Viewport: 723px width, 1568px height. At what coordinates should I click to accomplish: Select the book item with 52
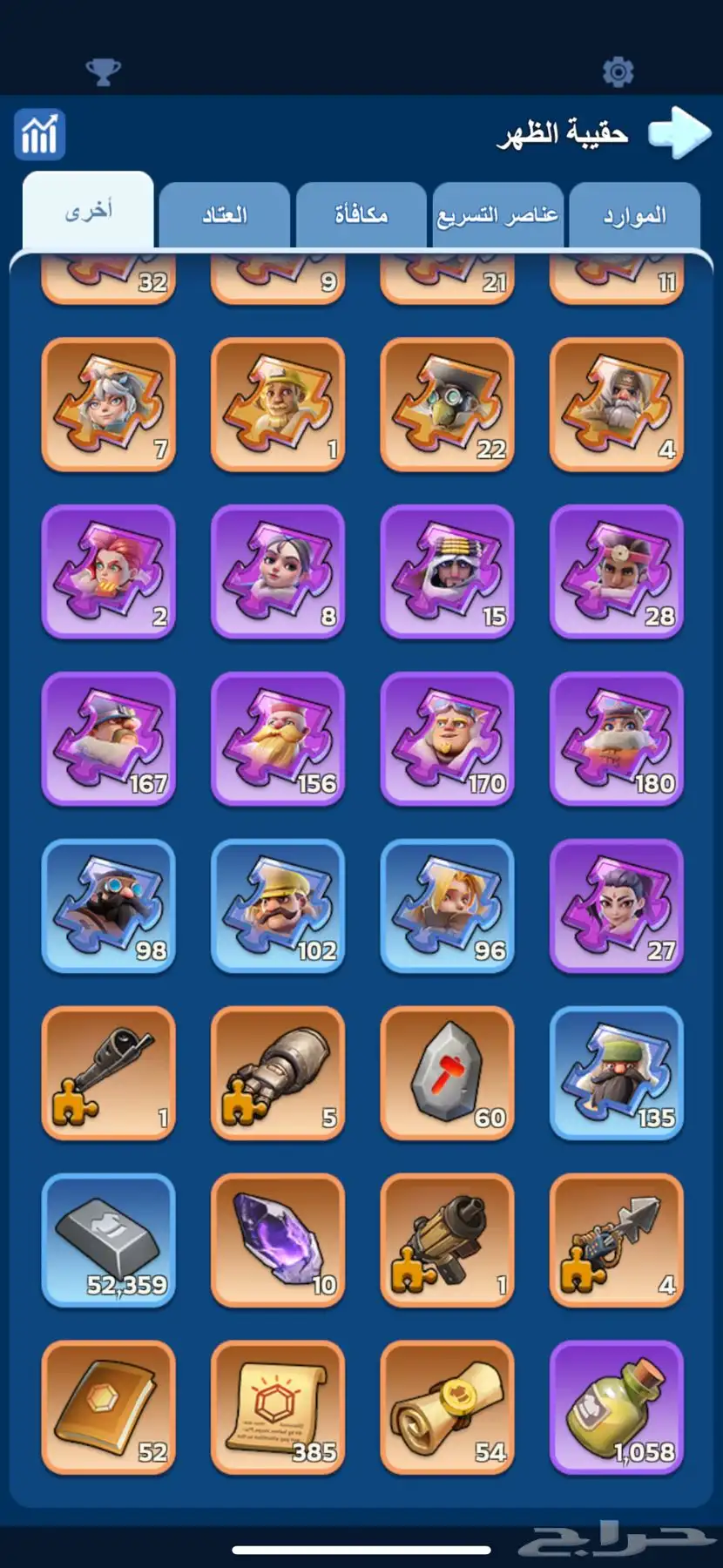coord(109,1408)
